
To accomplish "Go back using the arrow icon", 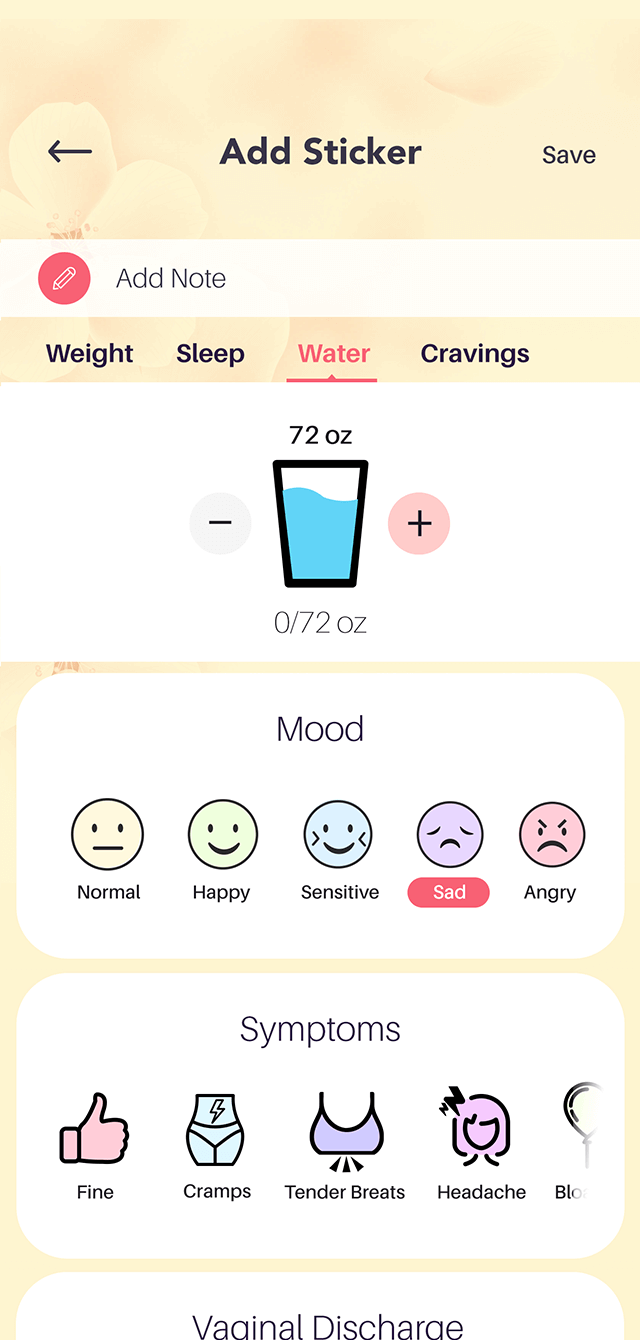I will pyautogui.click(x=70, y=152).
